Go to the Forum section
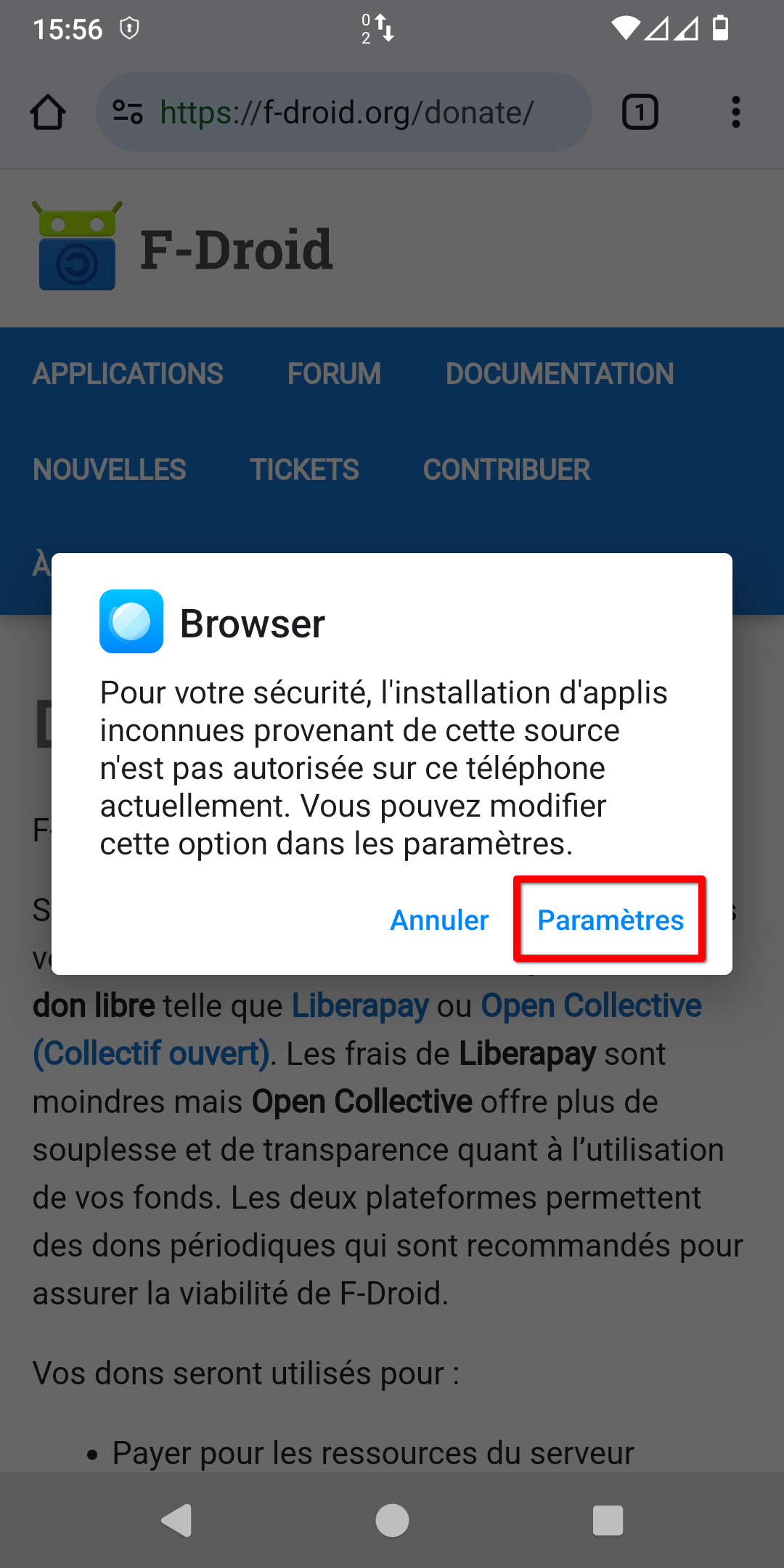 (334, 374)
